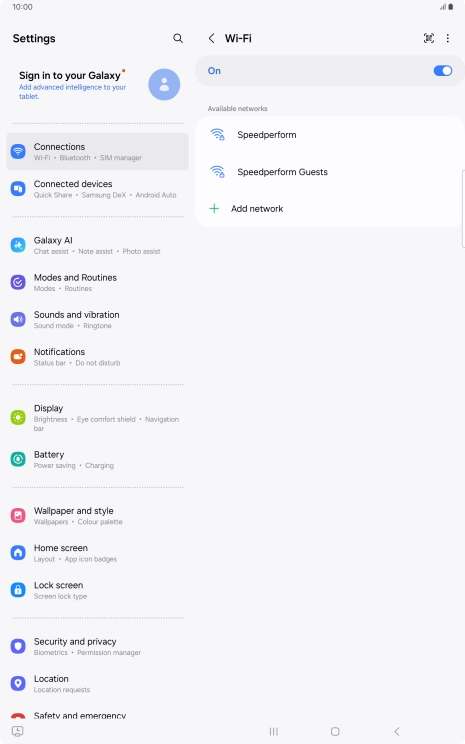The height and width of the screenshot is (744, 465).
Task: Open Connected devices settings
Action: click(x=97, y=189)
